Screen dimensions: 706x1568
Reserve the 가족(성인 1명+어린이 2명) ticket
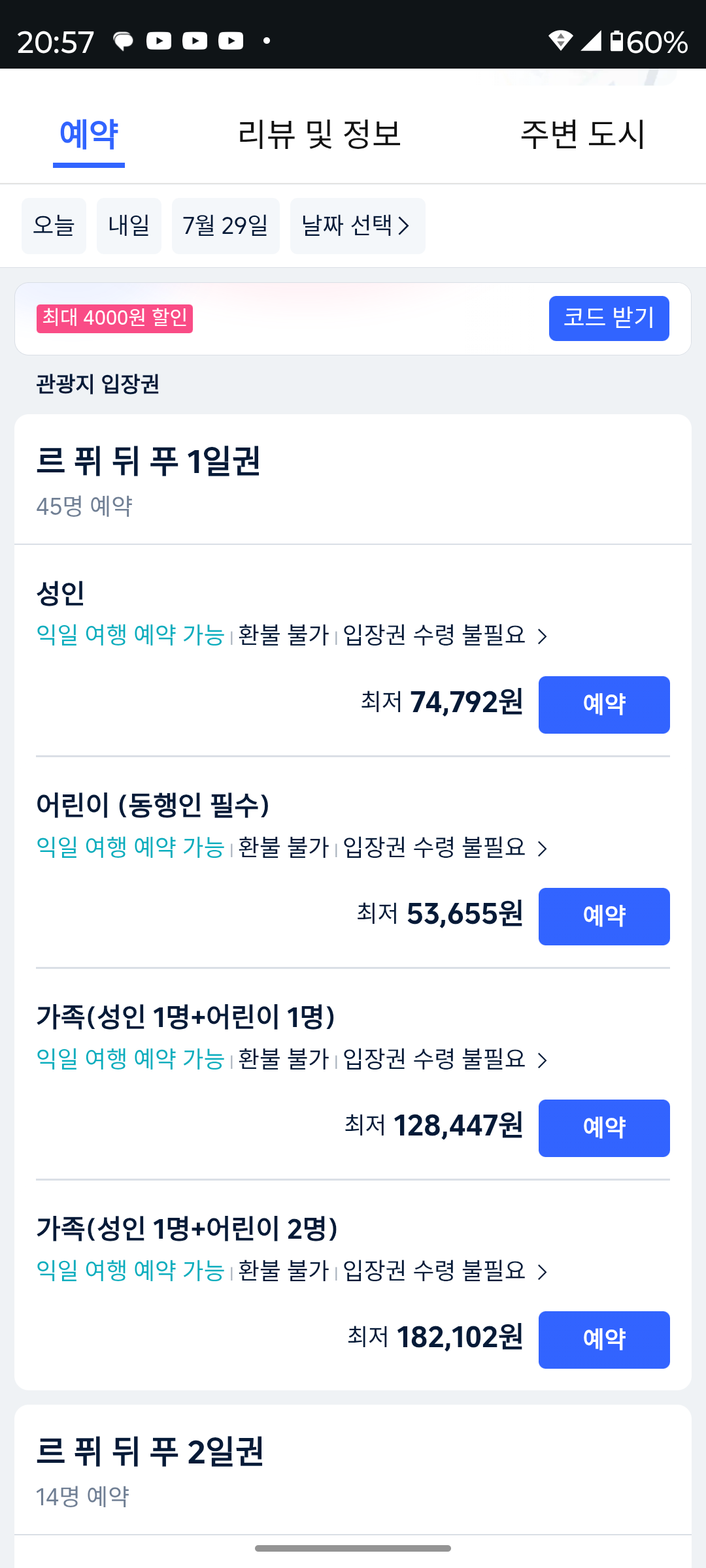coord(604,1340)
